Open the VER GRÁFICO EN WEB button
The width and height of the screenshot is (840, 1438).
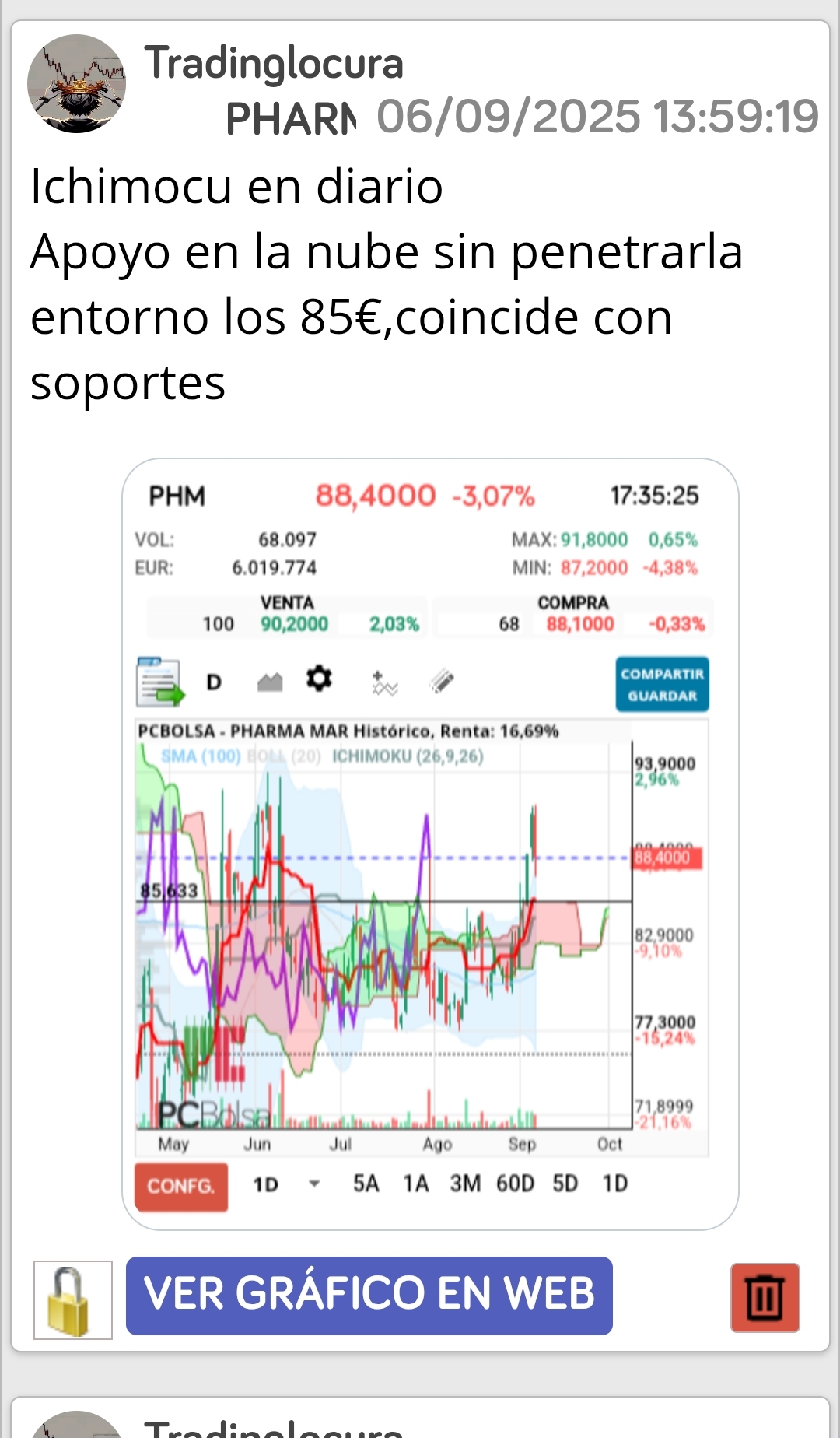pos(369,1296)
